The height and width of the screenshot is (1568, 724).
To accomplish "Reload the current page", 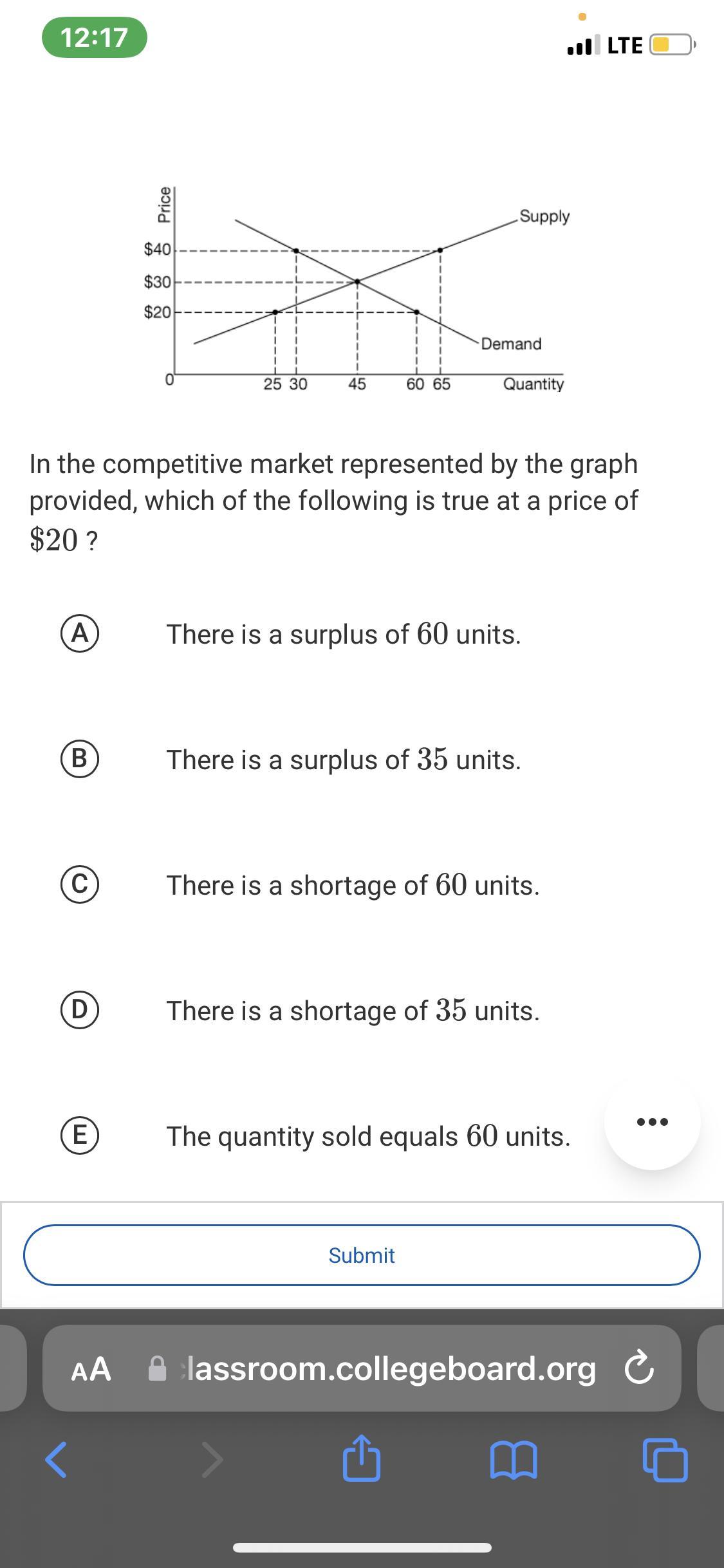I will coord(639,1369).
